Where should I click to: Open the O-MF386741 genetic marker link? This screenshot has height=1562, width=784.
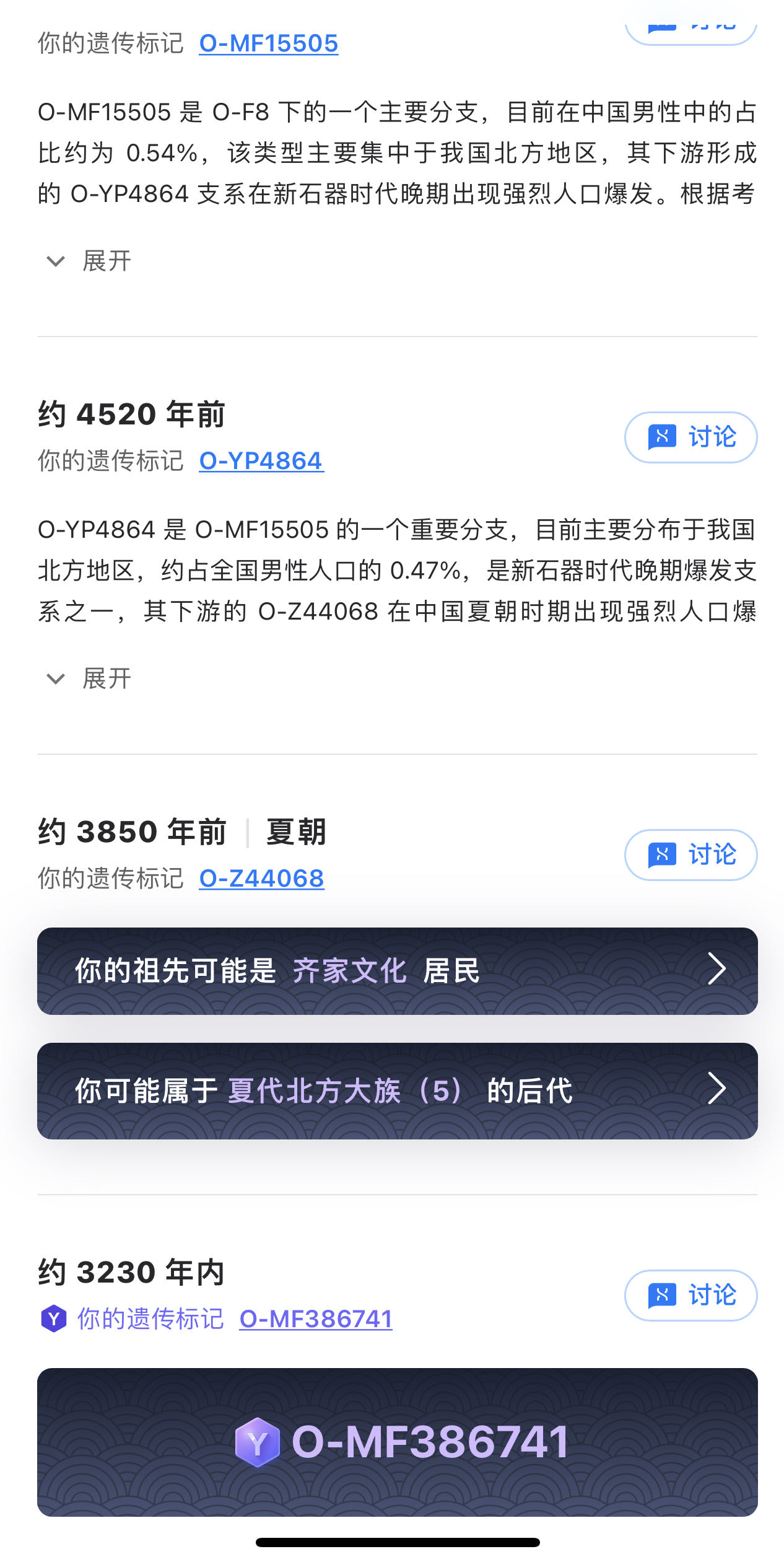click(x=316, y=1319)
